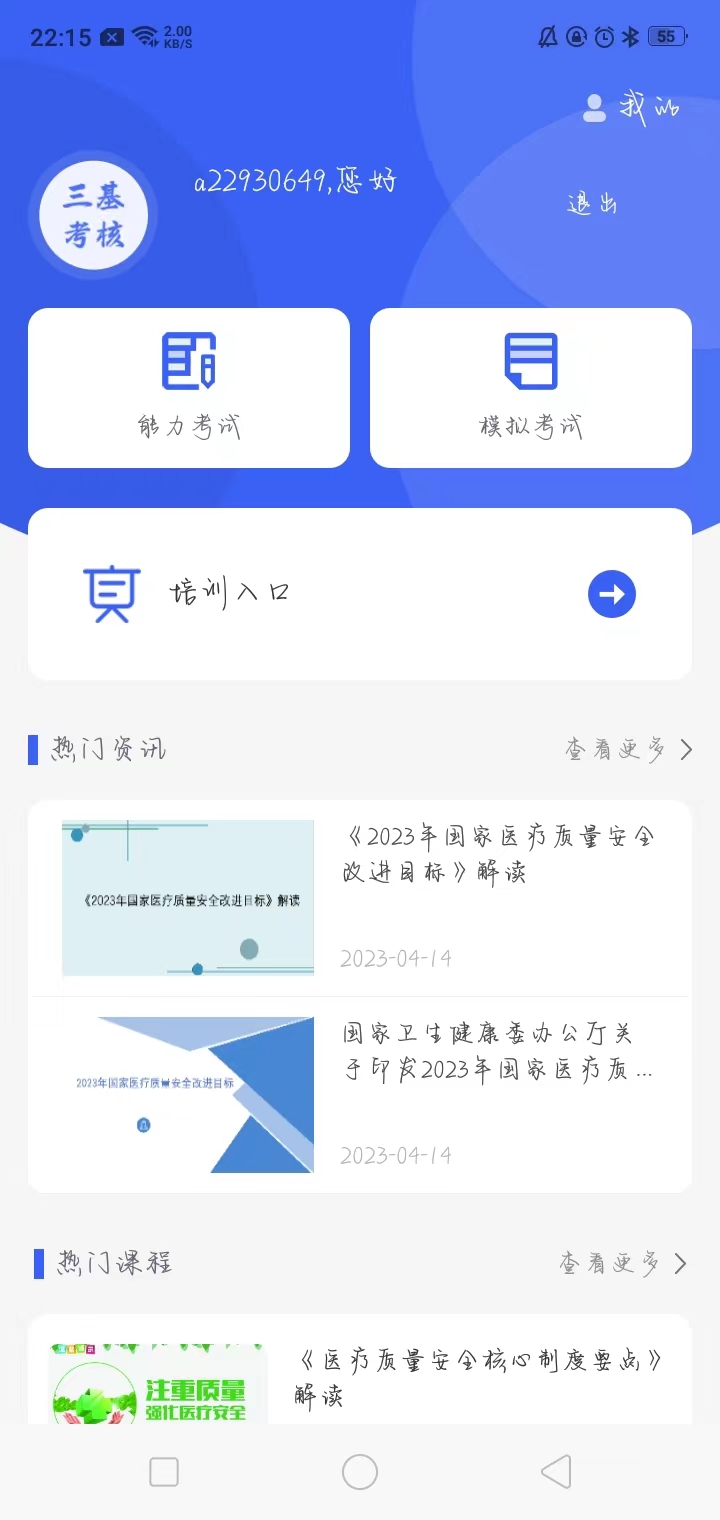Click the 三基考核 app logo
This screenshot has width=720, height=1520.
pos(92,215)
